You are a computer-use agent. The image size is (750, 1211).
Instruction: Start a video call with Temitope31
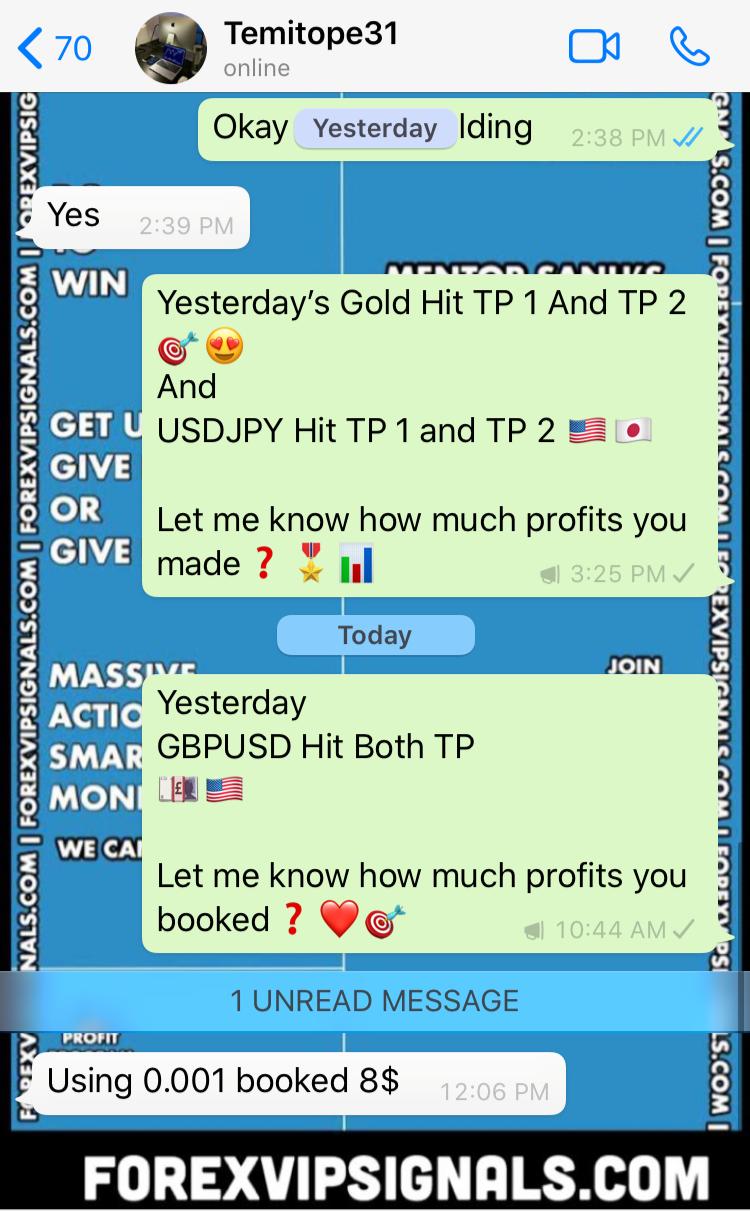pos(593,47)
